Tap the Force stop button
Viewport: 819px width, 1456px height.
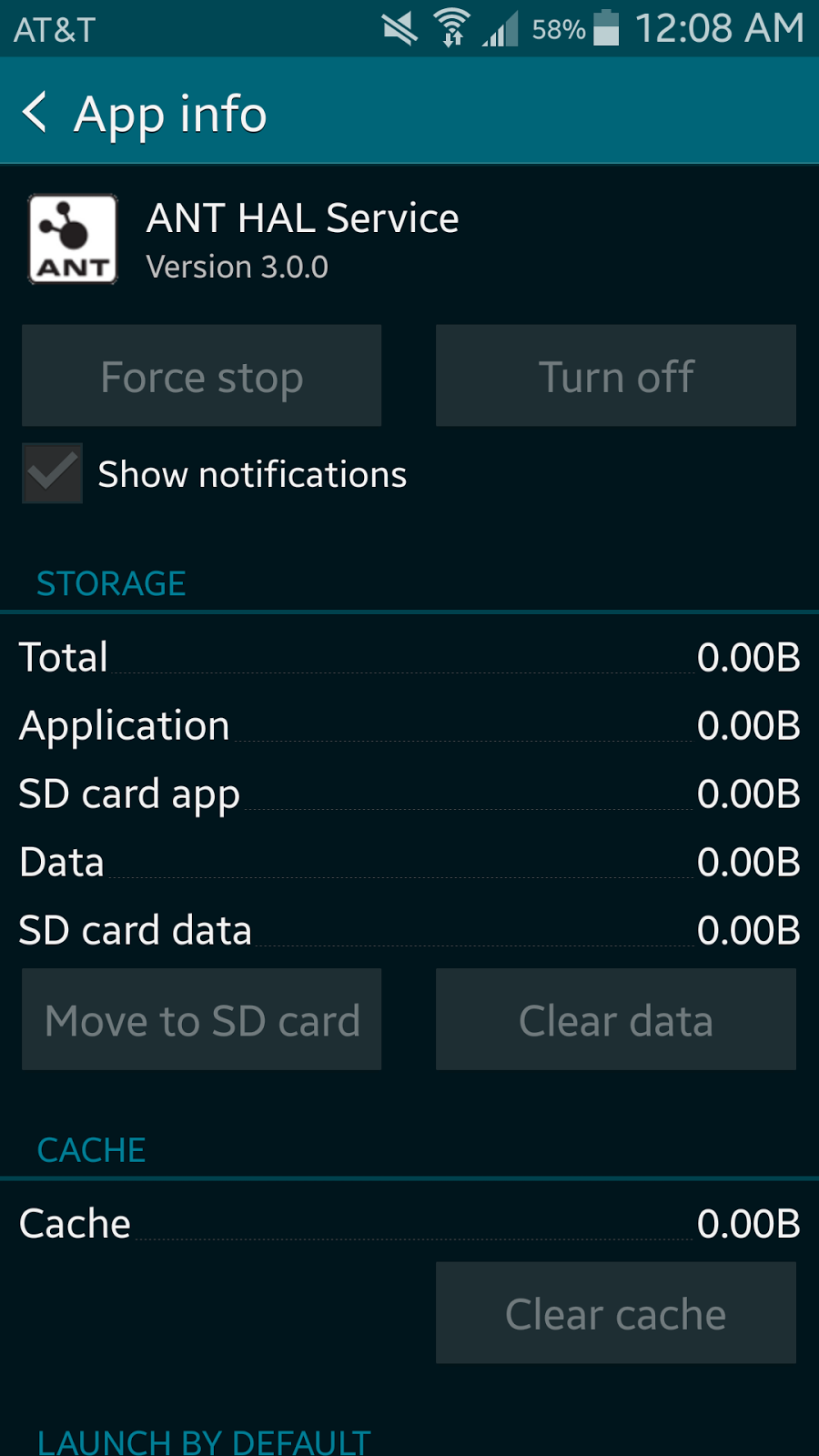[201, 375]
